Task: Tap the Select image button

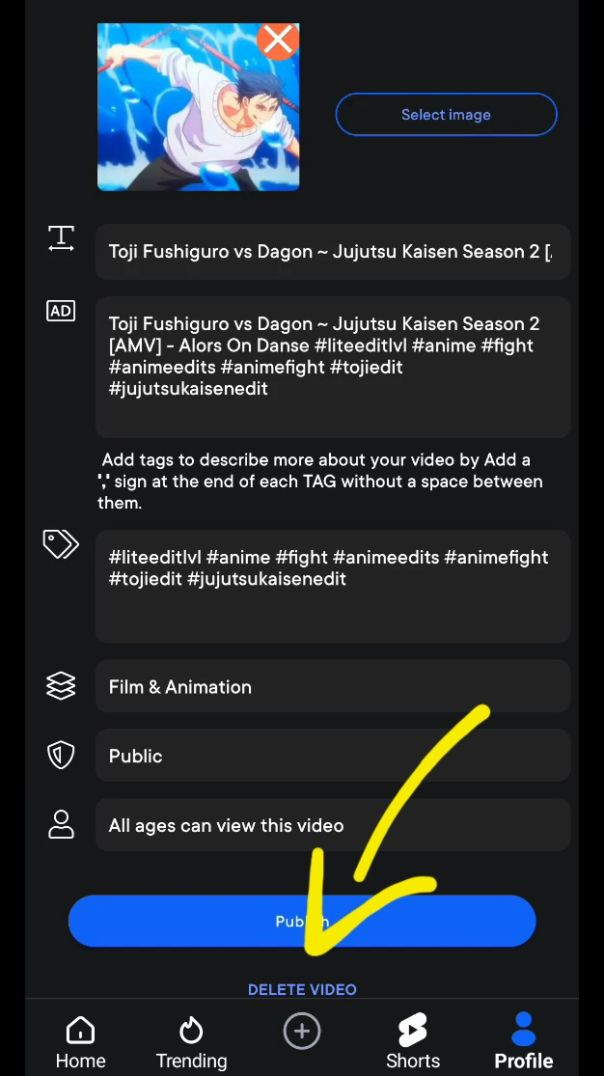Action: click(446, 115)
